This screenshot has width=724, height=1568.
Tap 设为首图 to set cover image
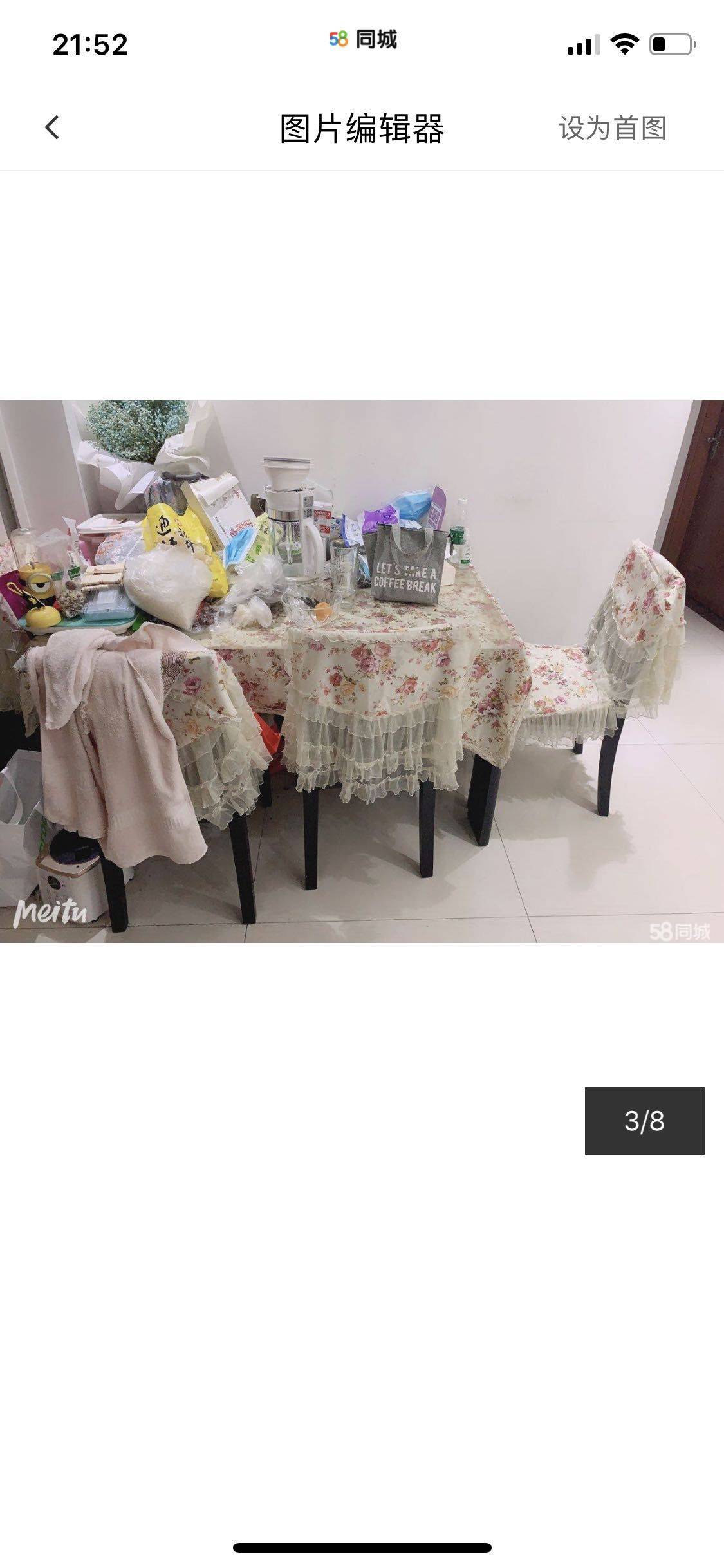612,127
